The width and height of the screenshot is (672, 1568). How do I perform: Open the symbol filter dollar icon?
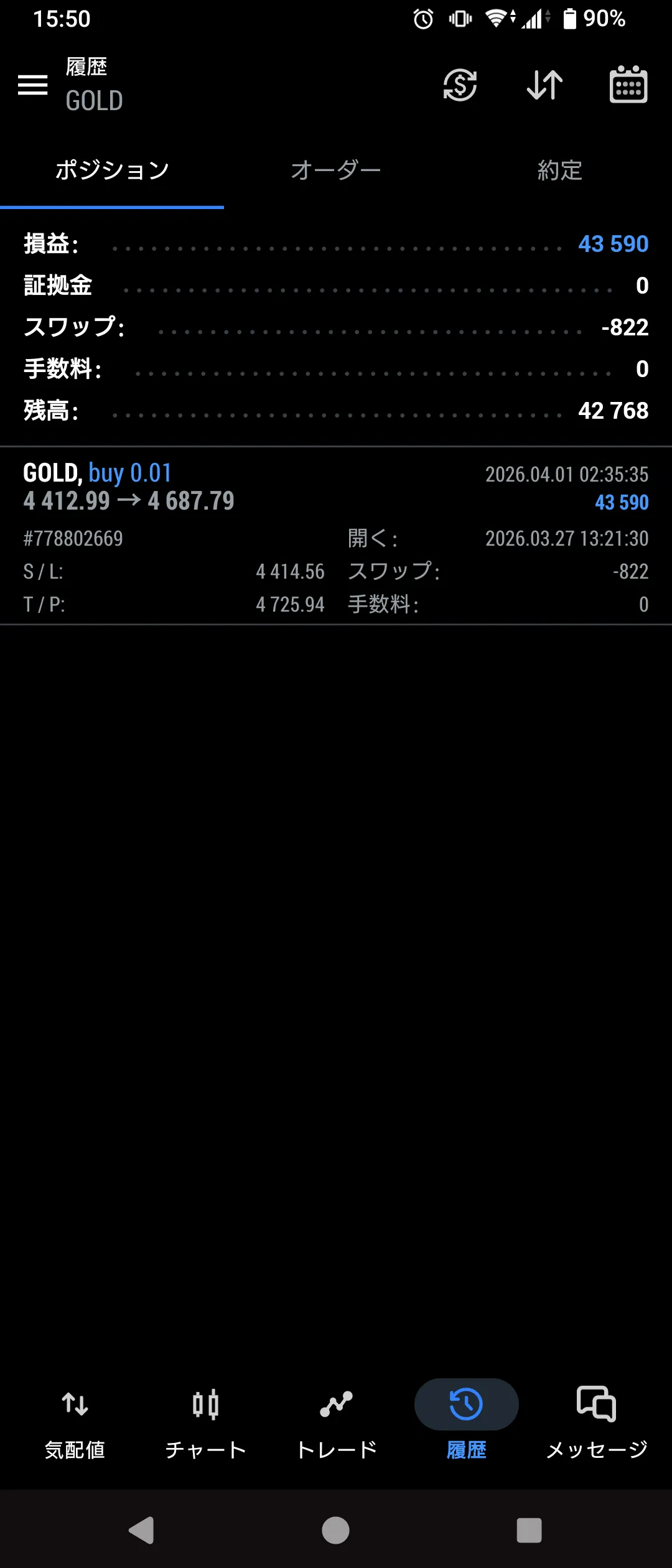[x=460, y=85]
